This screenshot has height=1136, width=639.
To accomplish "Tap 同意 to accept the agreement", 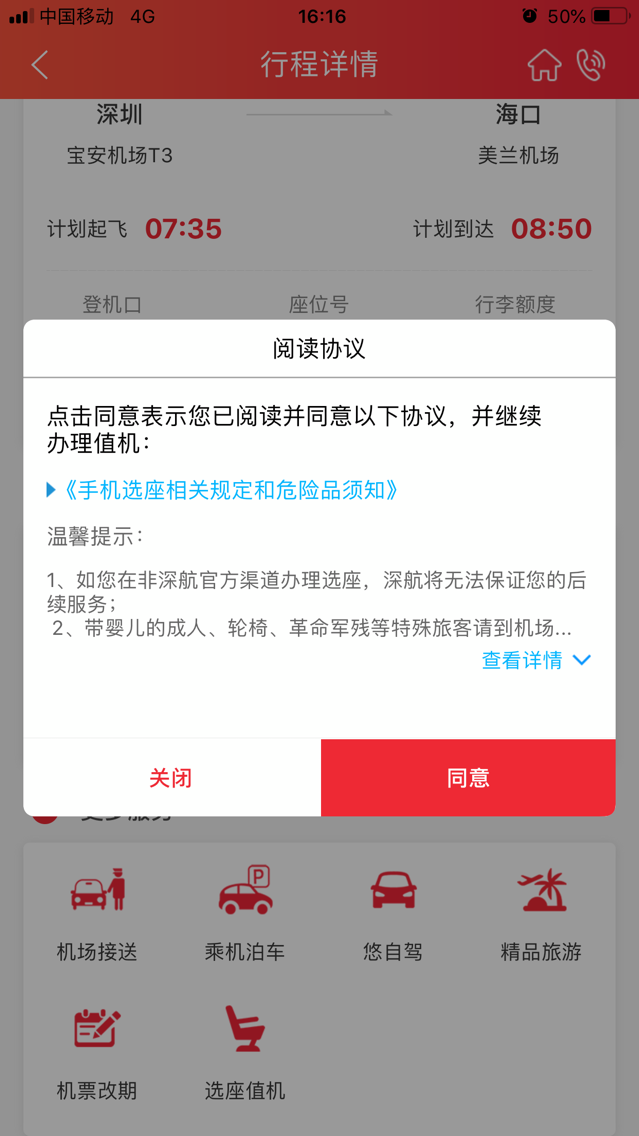I will pyautogui.click(x=468, y=778).
